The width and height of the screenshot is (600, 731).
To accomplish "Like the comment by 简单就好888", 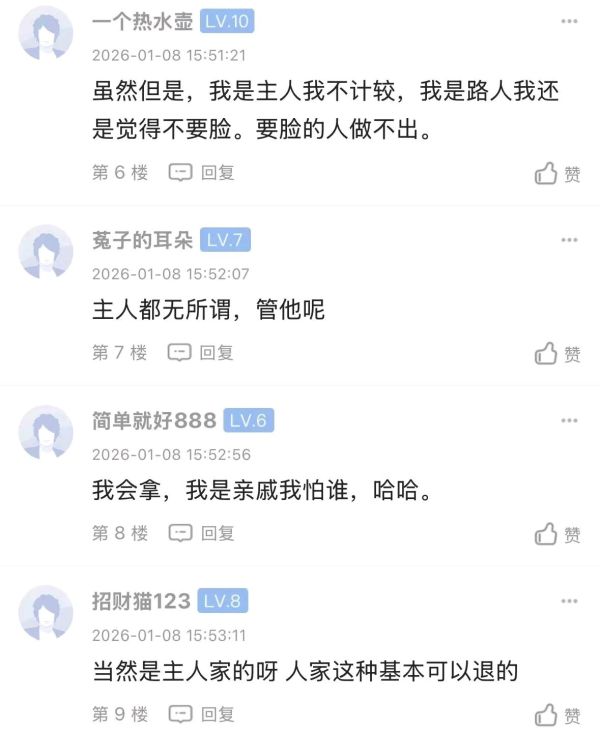I will [557, 534].
